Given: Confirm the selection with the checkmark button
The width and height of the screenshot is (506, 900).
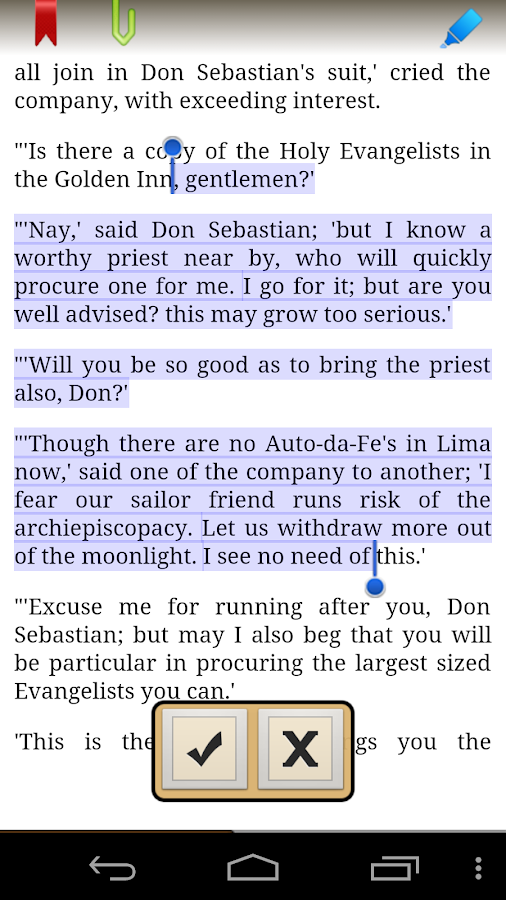Looking at the screenshot, I should pyautogui.click(x=205, y=749).
